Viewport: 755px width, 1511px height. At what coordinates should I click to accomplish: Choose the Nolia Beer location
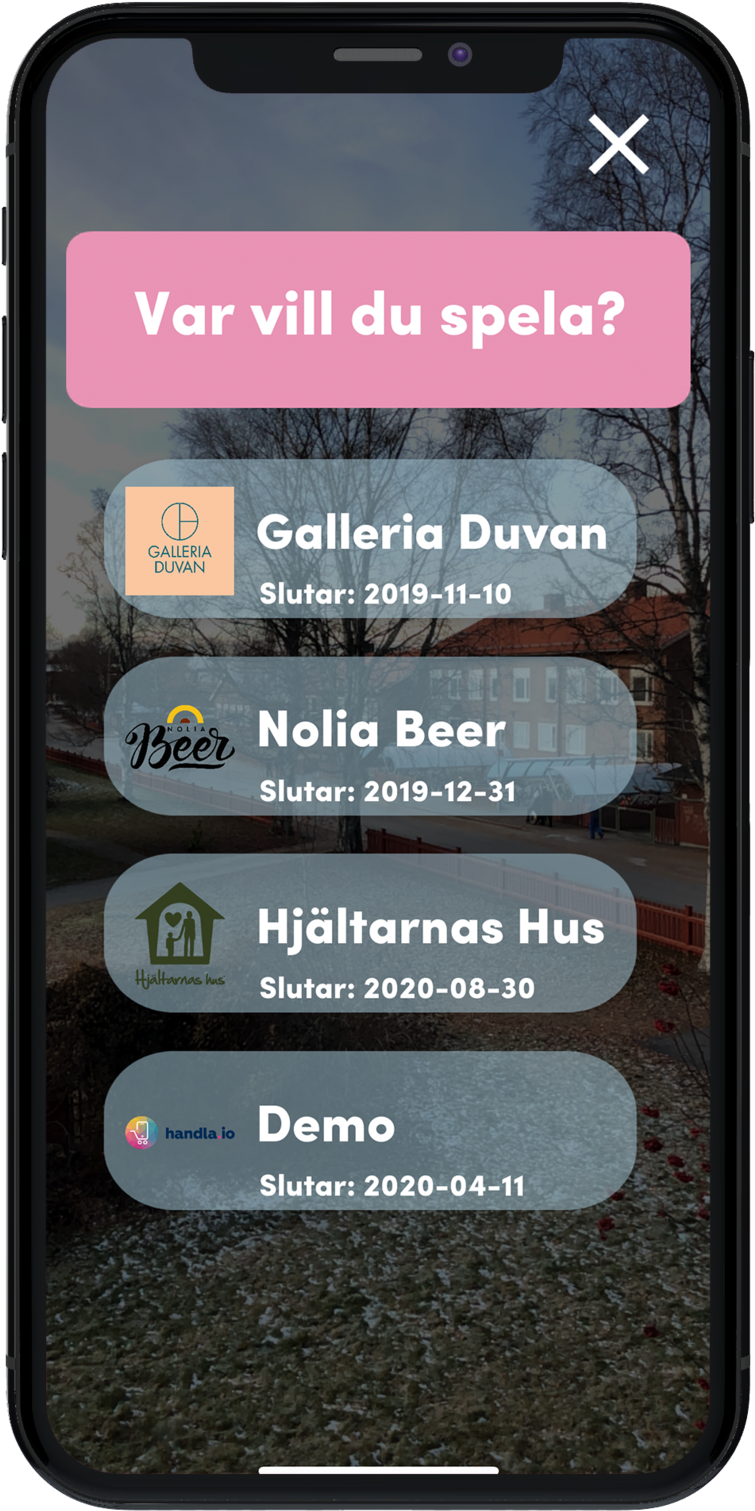point(370,737)
